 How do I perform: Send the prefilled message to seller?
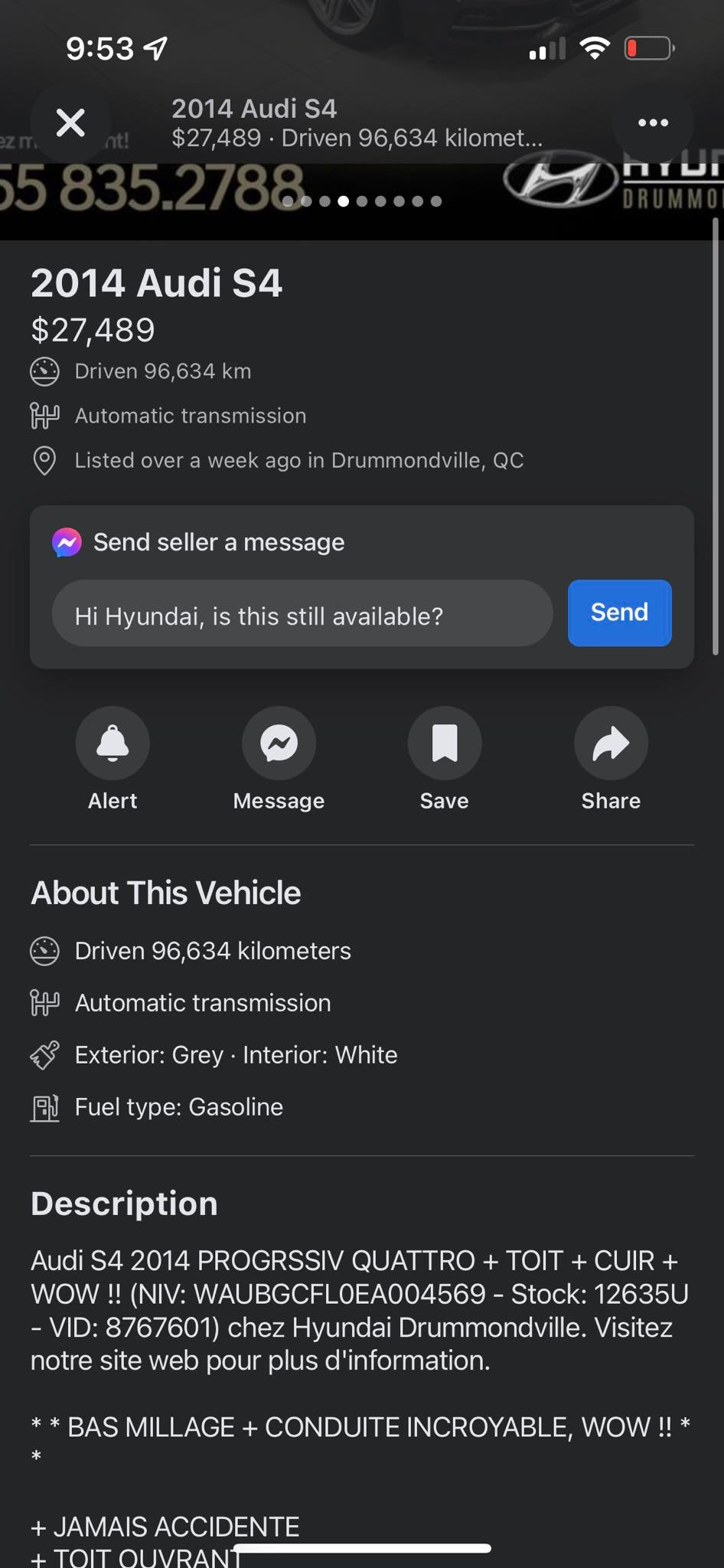click(x=619, y=612)
